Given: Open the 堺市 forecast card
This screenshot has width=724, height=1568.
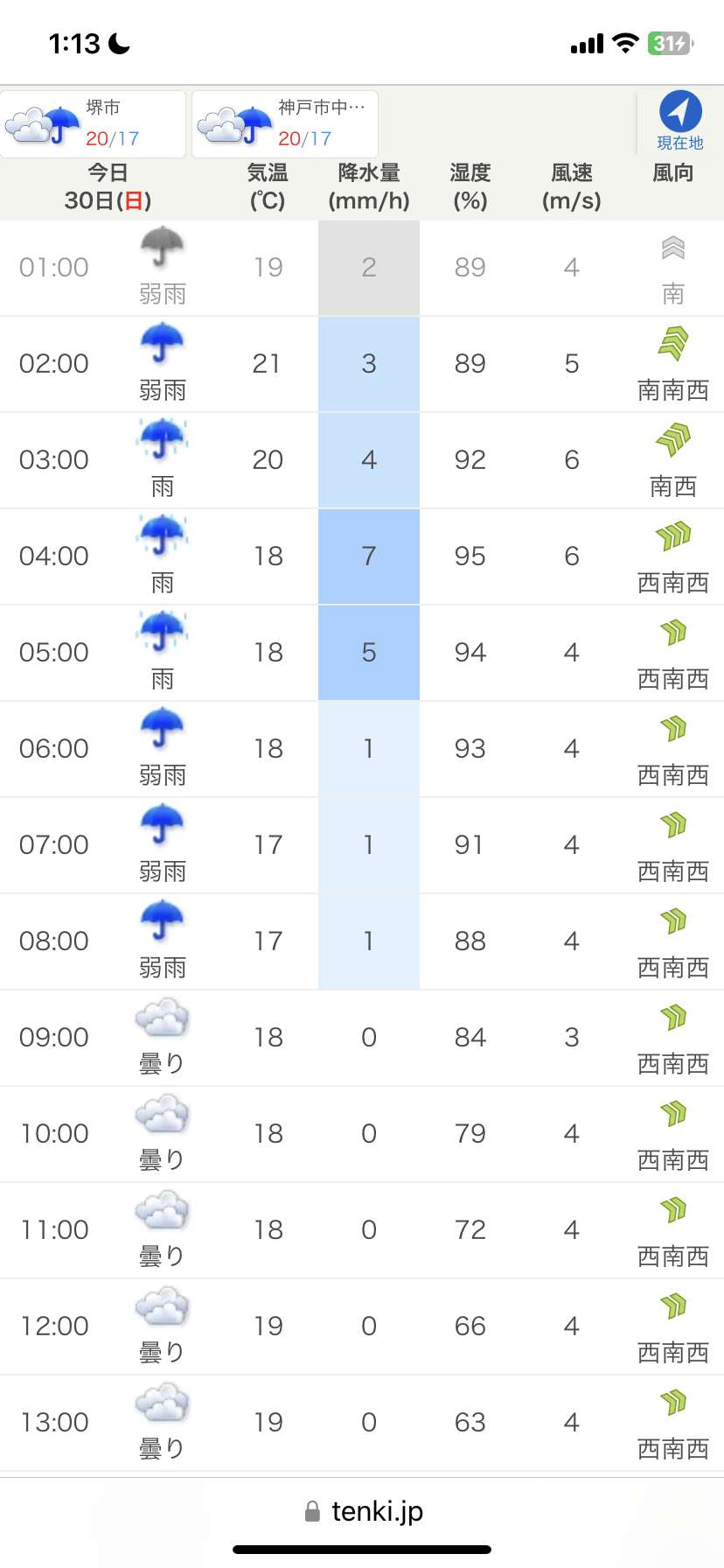Looking at the screenshot, I should [93, 124].
